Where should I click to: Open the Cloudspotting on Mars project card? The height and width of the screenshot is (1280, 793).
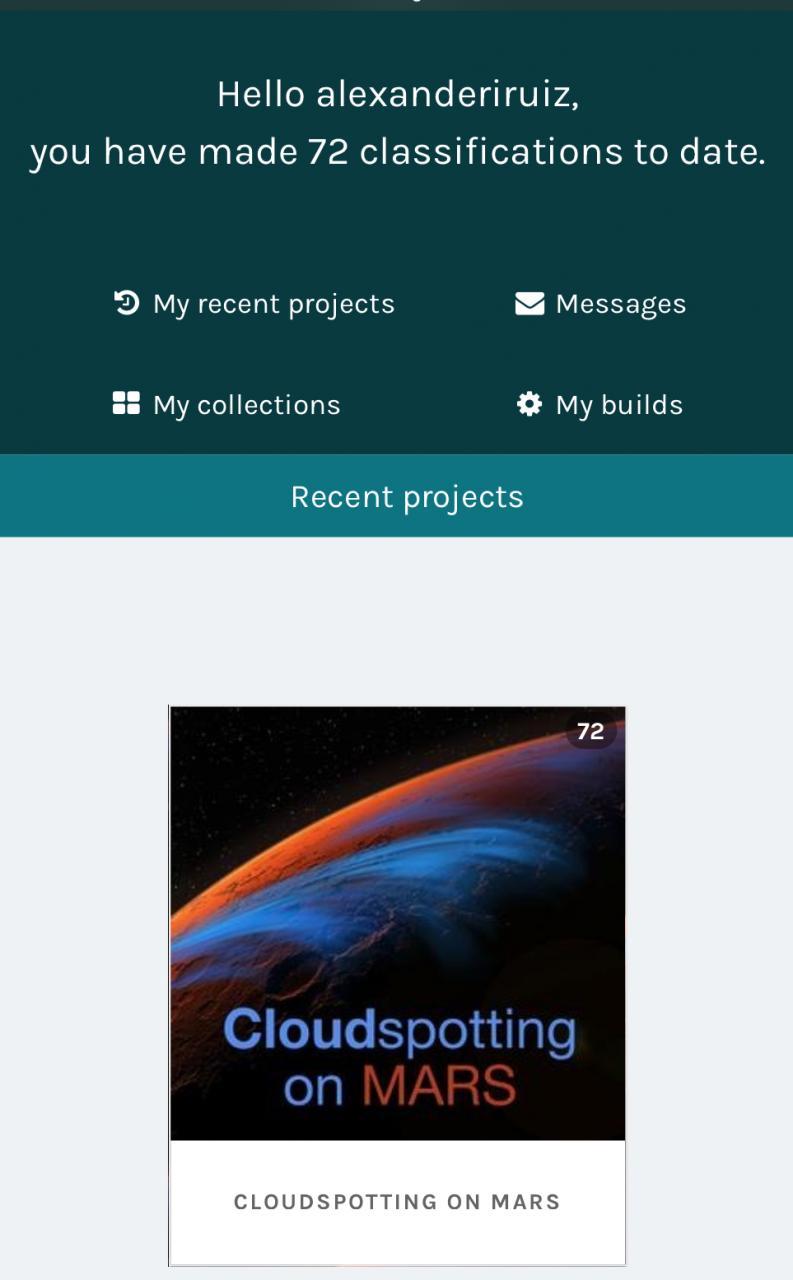pyautogui.click(x=397, y=986)
